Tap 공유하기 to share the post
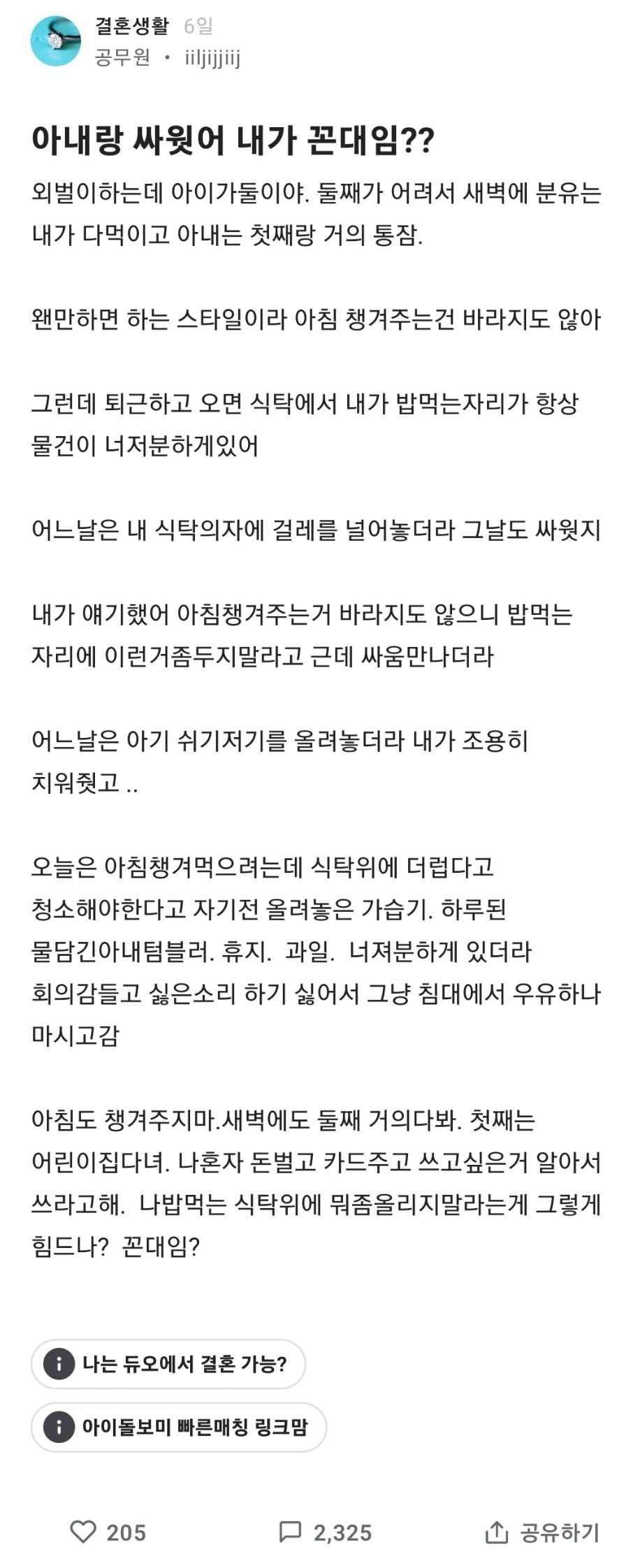This screenshot has height=1568, width=640. coord(542,1532)
